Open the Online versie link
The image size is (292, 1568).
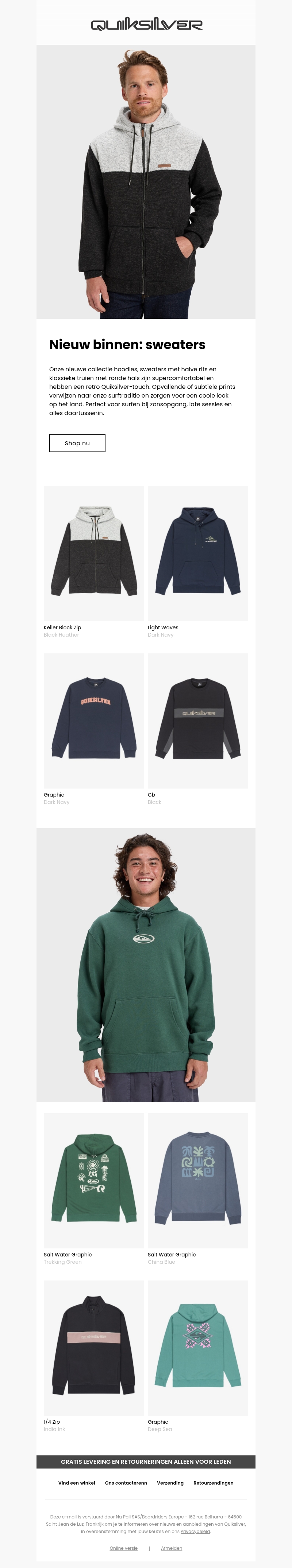(x=124, y=1548)
